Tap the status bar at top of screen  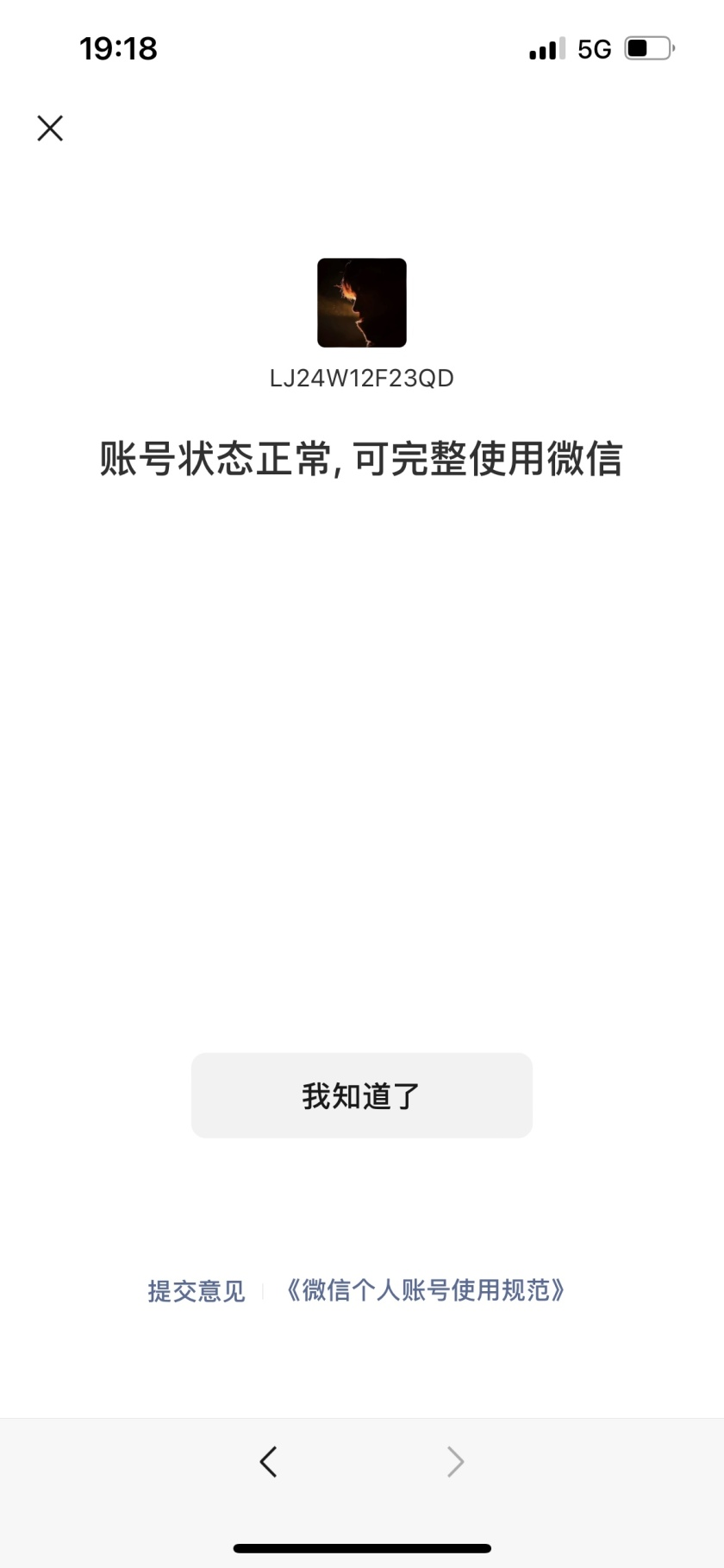[x=361, y=47]
